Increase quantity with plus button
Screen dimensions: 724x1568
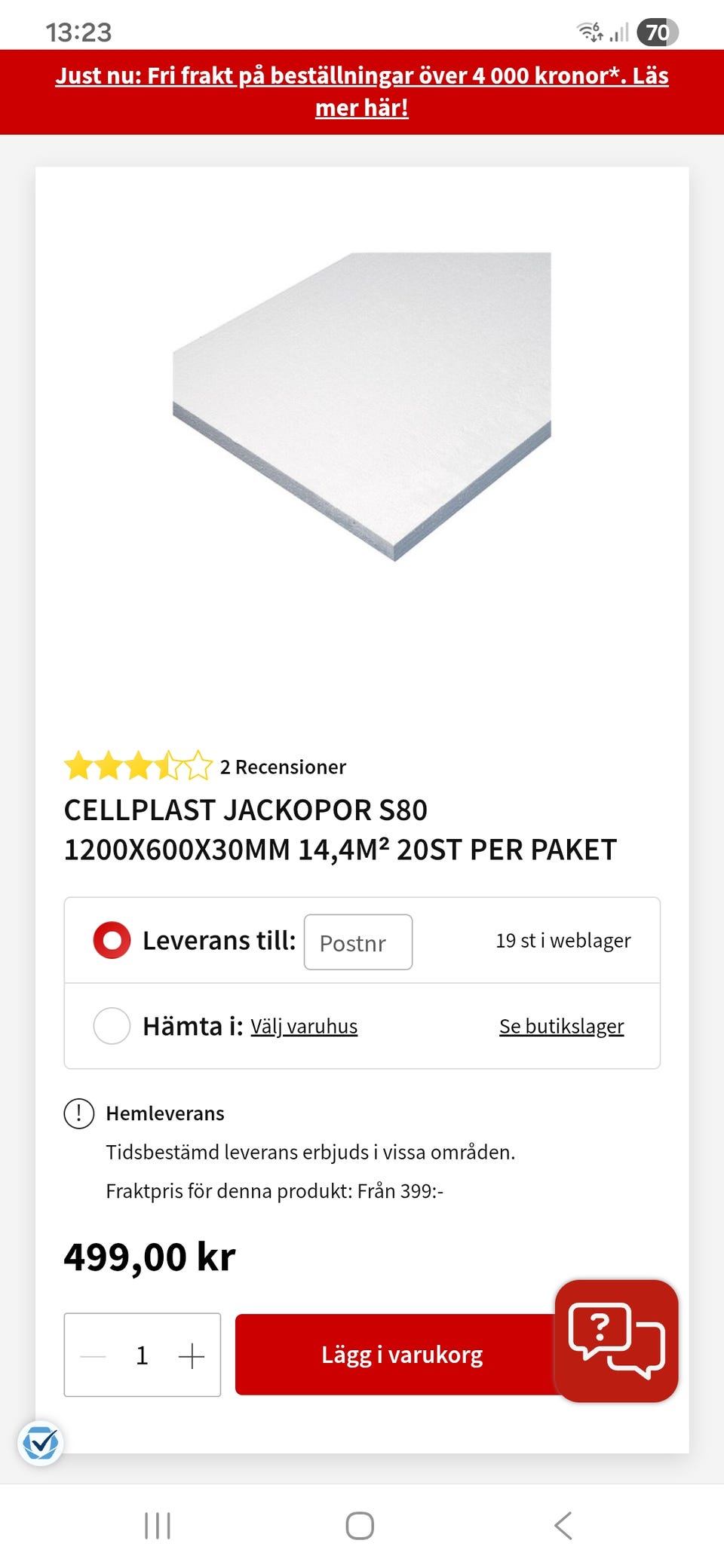(192, 1355)
